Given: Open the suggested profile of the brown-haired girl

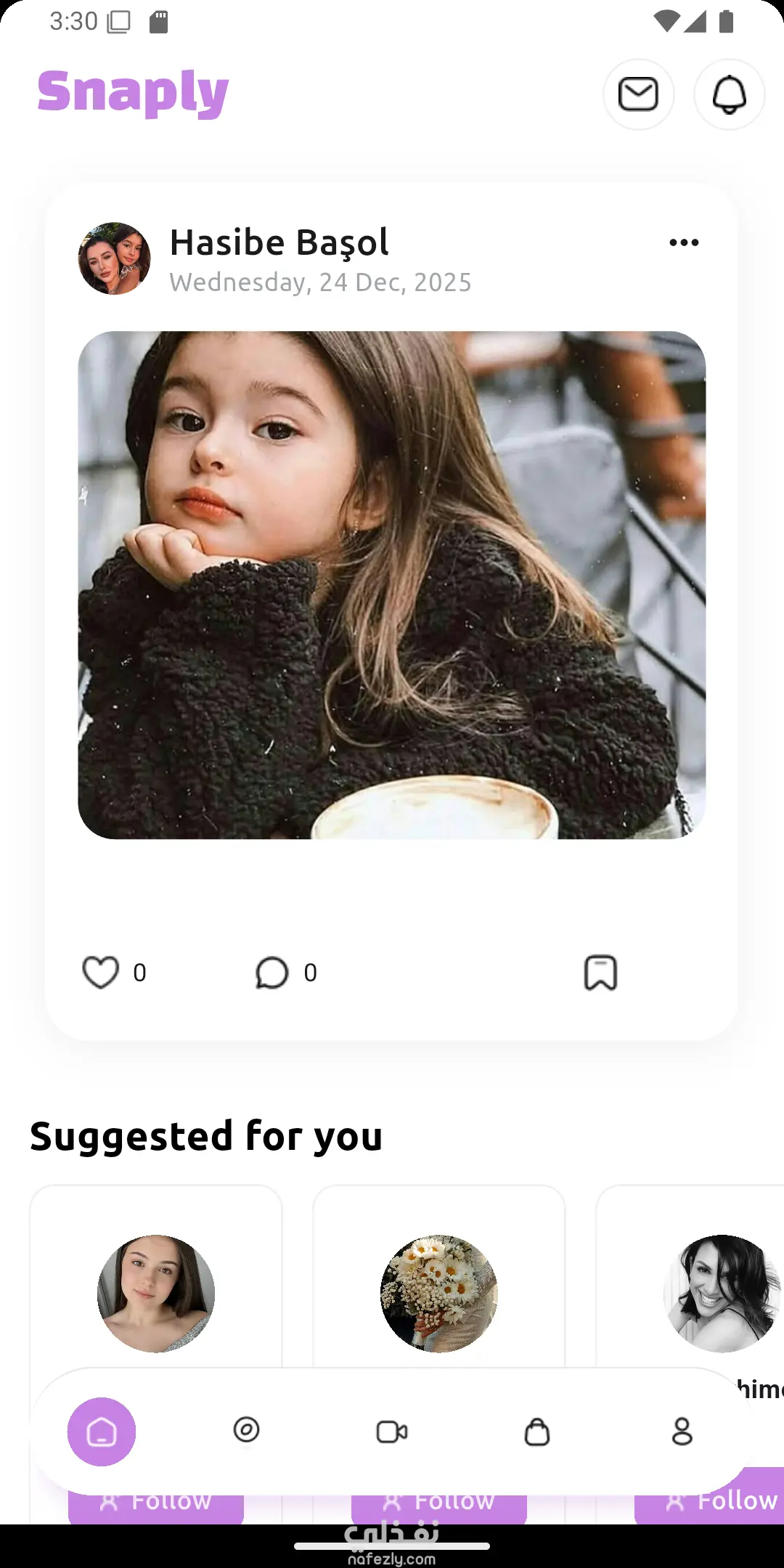Looking at the screenshot, I should pos(156,1294).
